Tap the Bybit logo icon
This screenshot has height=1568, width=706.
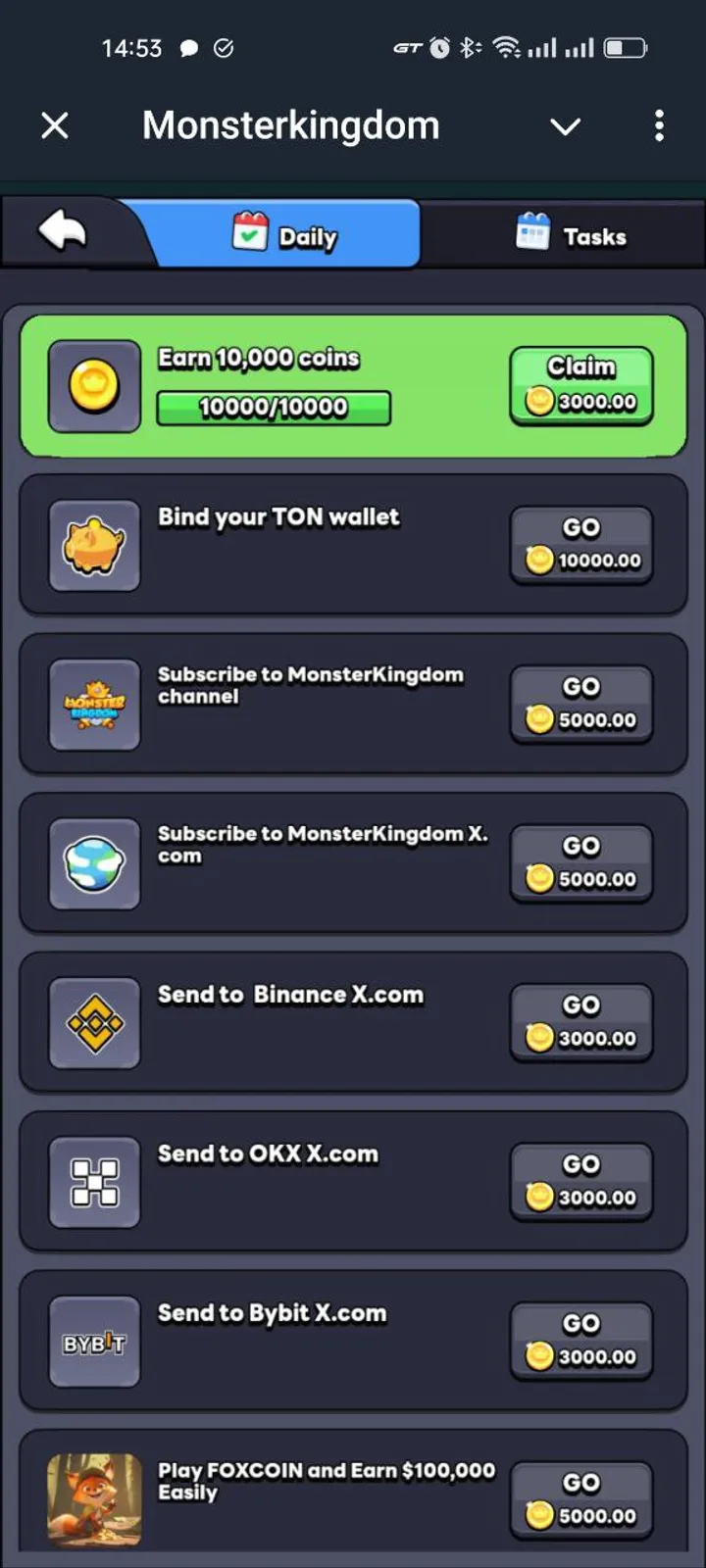pos(94,1342)
